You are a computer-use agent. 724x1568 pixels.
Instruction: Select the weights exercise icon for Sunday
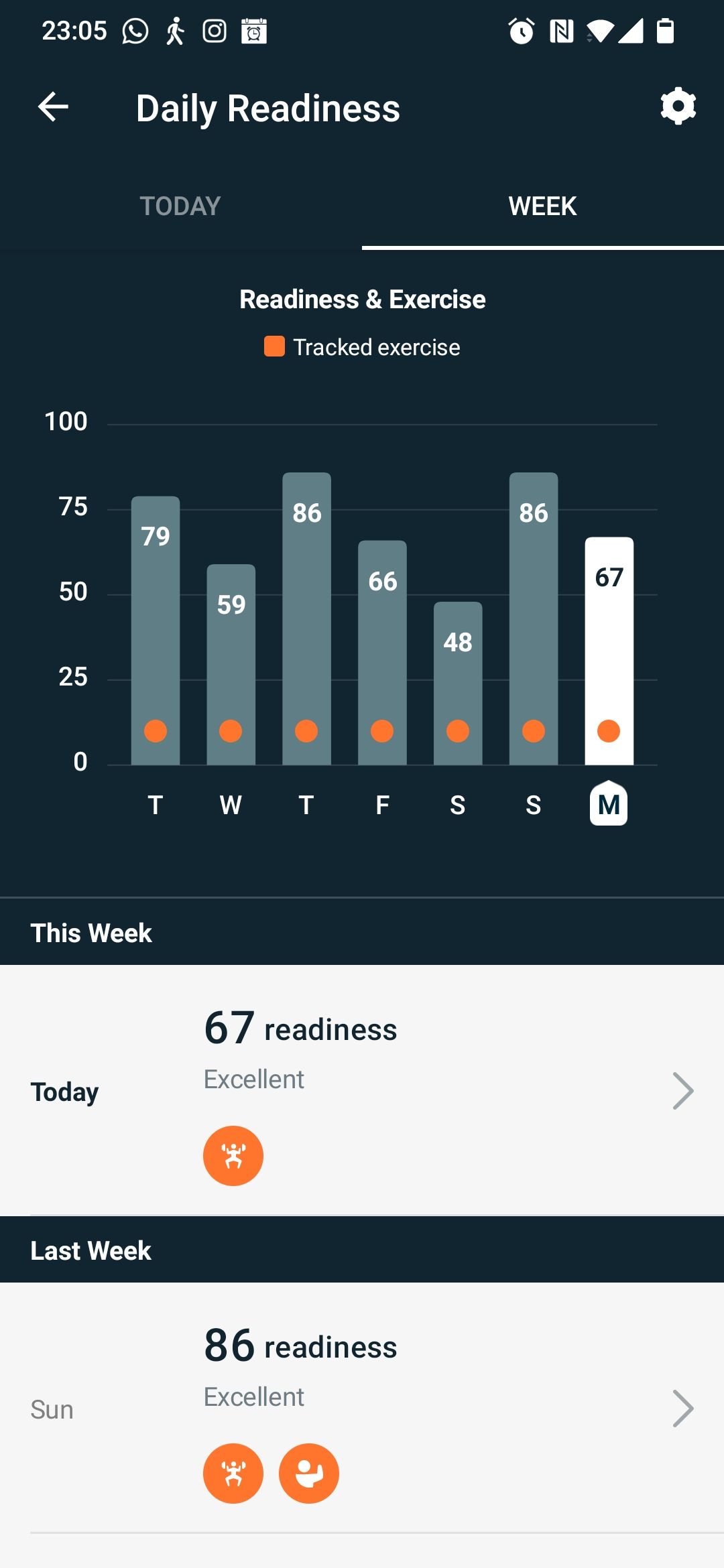233,1474
